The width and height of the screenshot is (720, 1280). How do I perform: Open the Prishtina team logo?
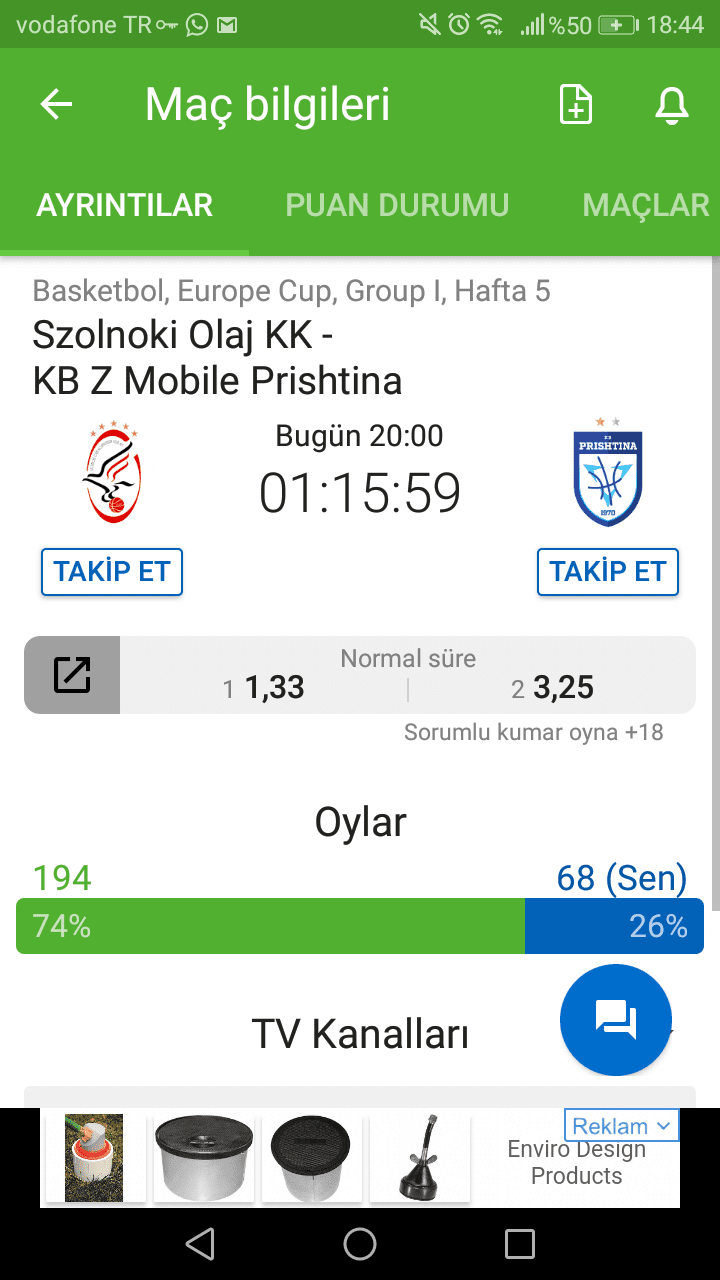pyautogui.click(x=608, y=472)
